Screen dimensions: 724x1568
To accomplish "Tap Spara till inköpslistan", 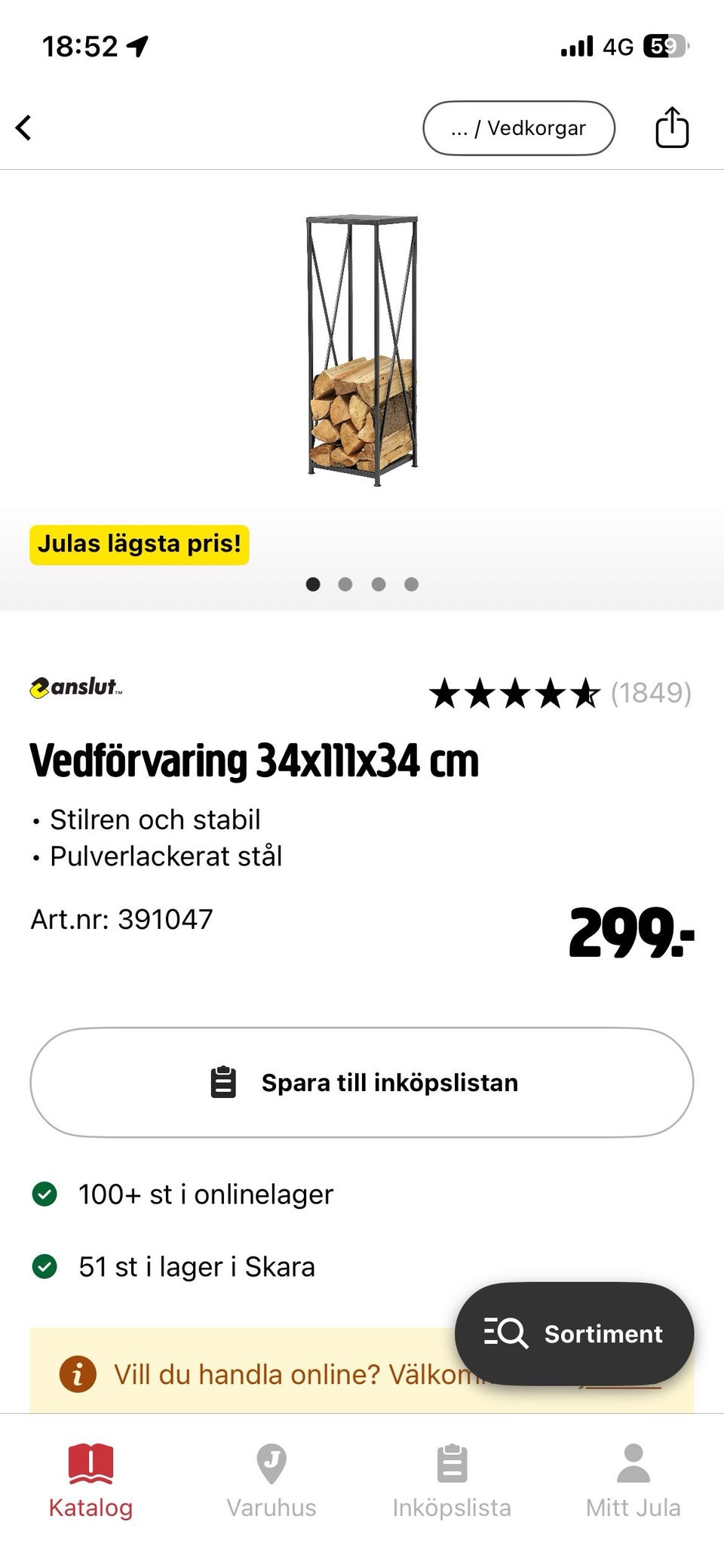I will [x=362, y=1081].
